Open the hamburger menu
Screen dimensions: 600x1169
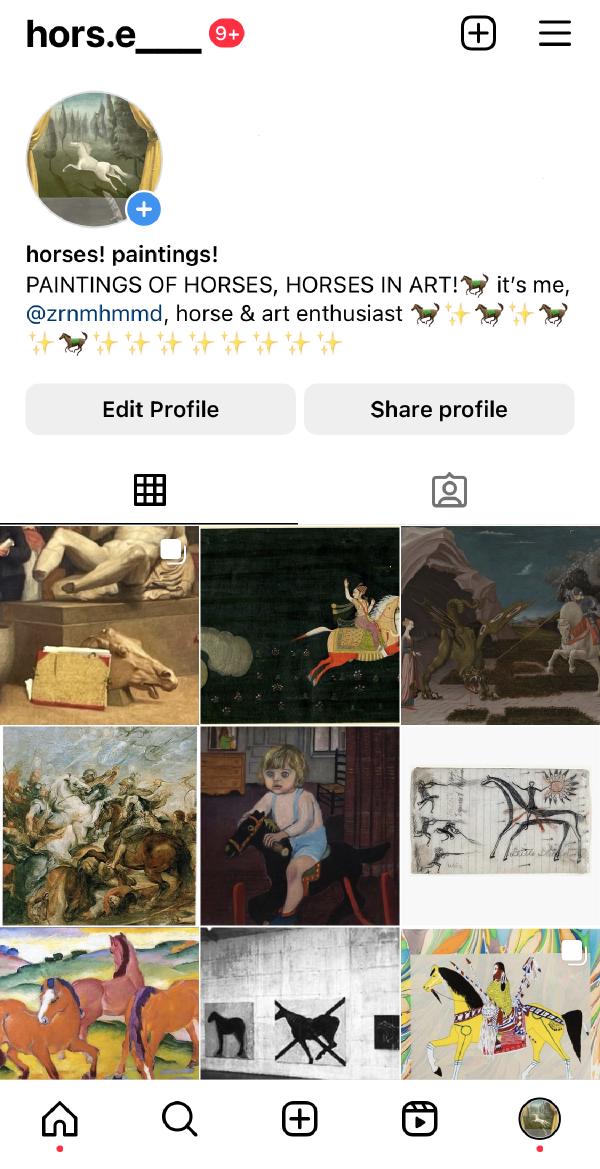pyautogui.click(x=554, y=34)
